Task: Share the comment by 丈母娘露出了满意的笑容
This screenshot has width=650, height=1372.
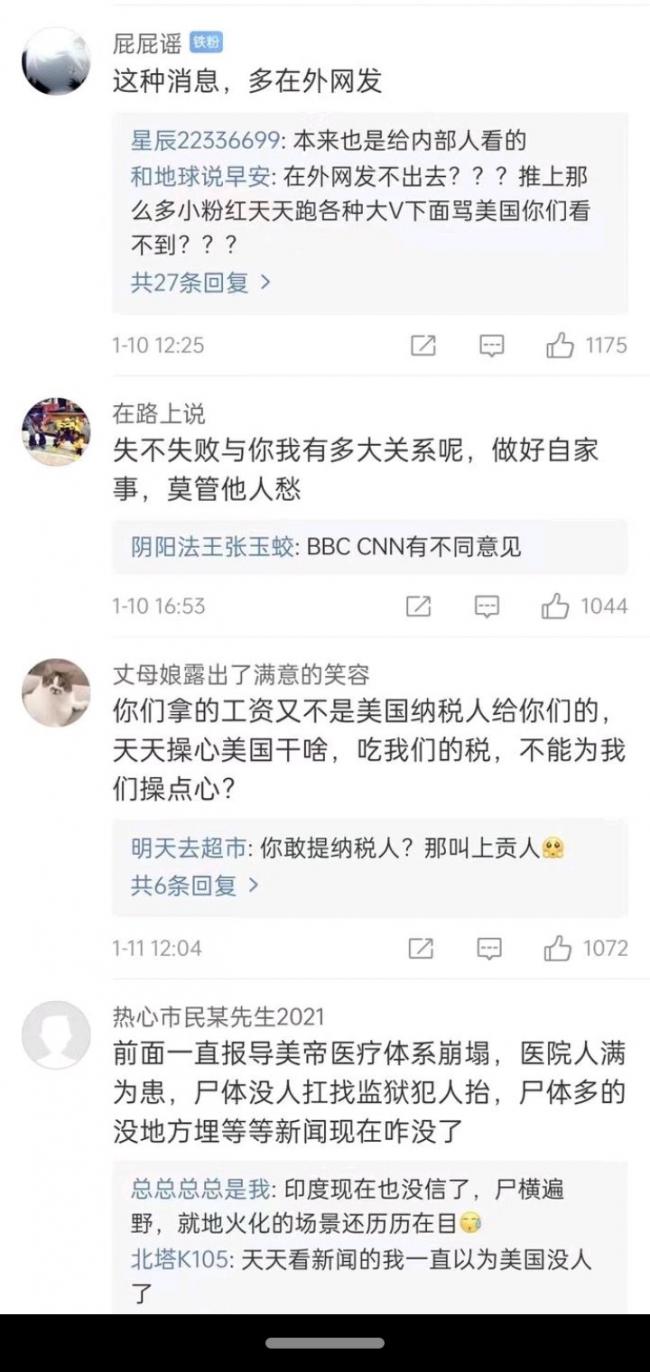Action: coord(421,948)
